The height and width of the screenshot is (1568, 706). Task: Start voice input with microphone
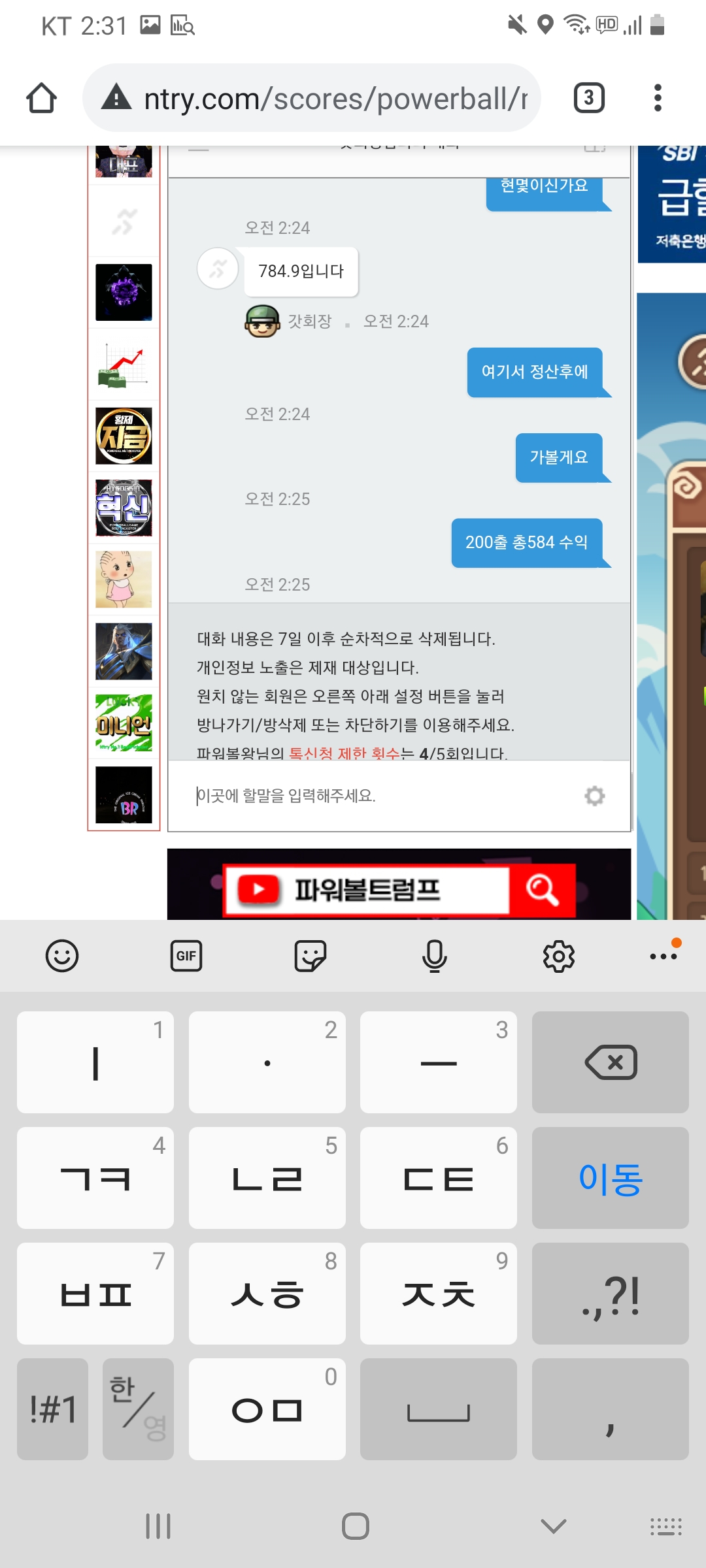coord(434,956)
